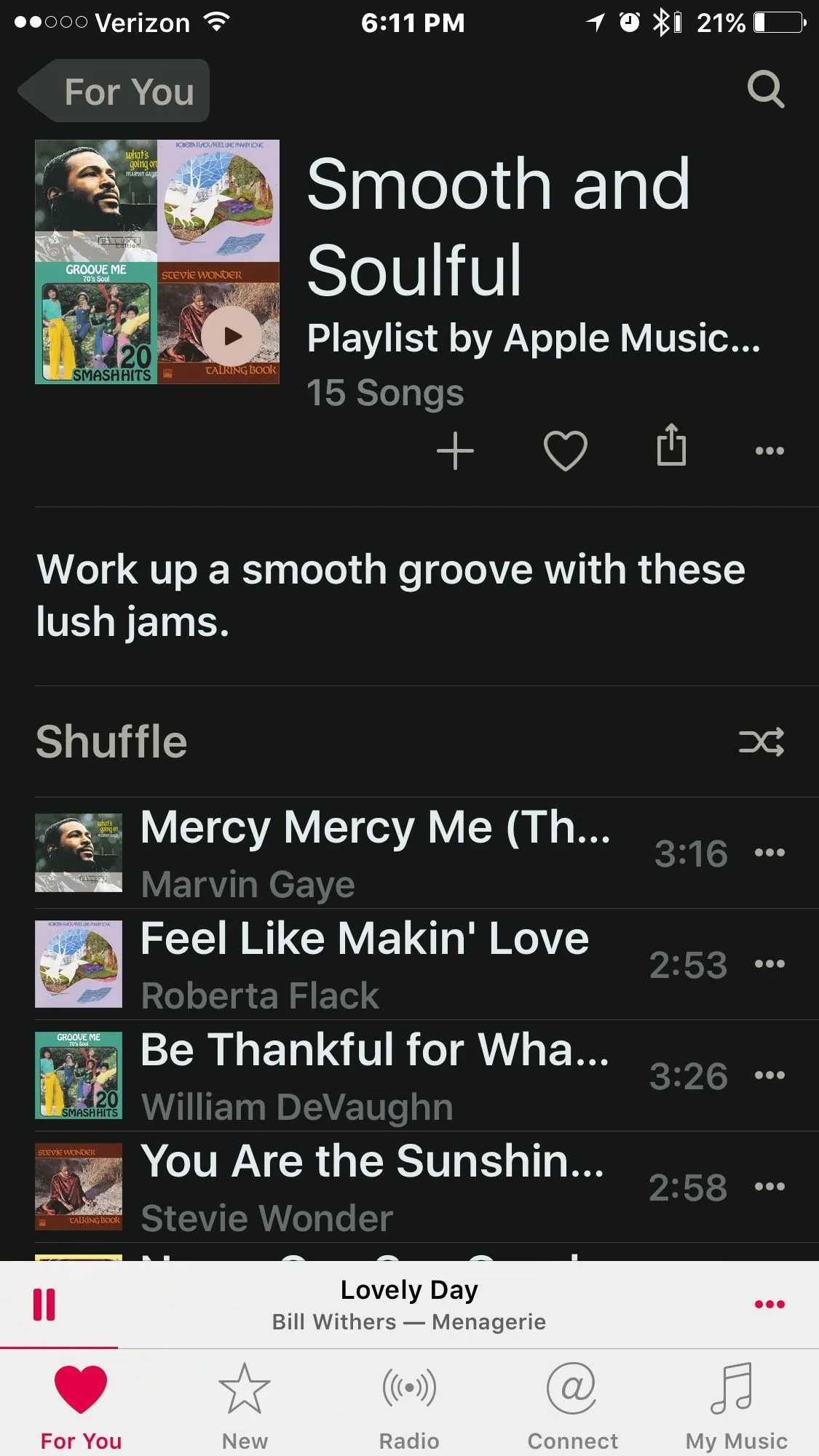
Task: Open the Connect tab
Action: [572, 1407]
